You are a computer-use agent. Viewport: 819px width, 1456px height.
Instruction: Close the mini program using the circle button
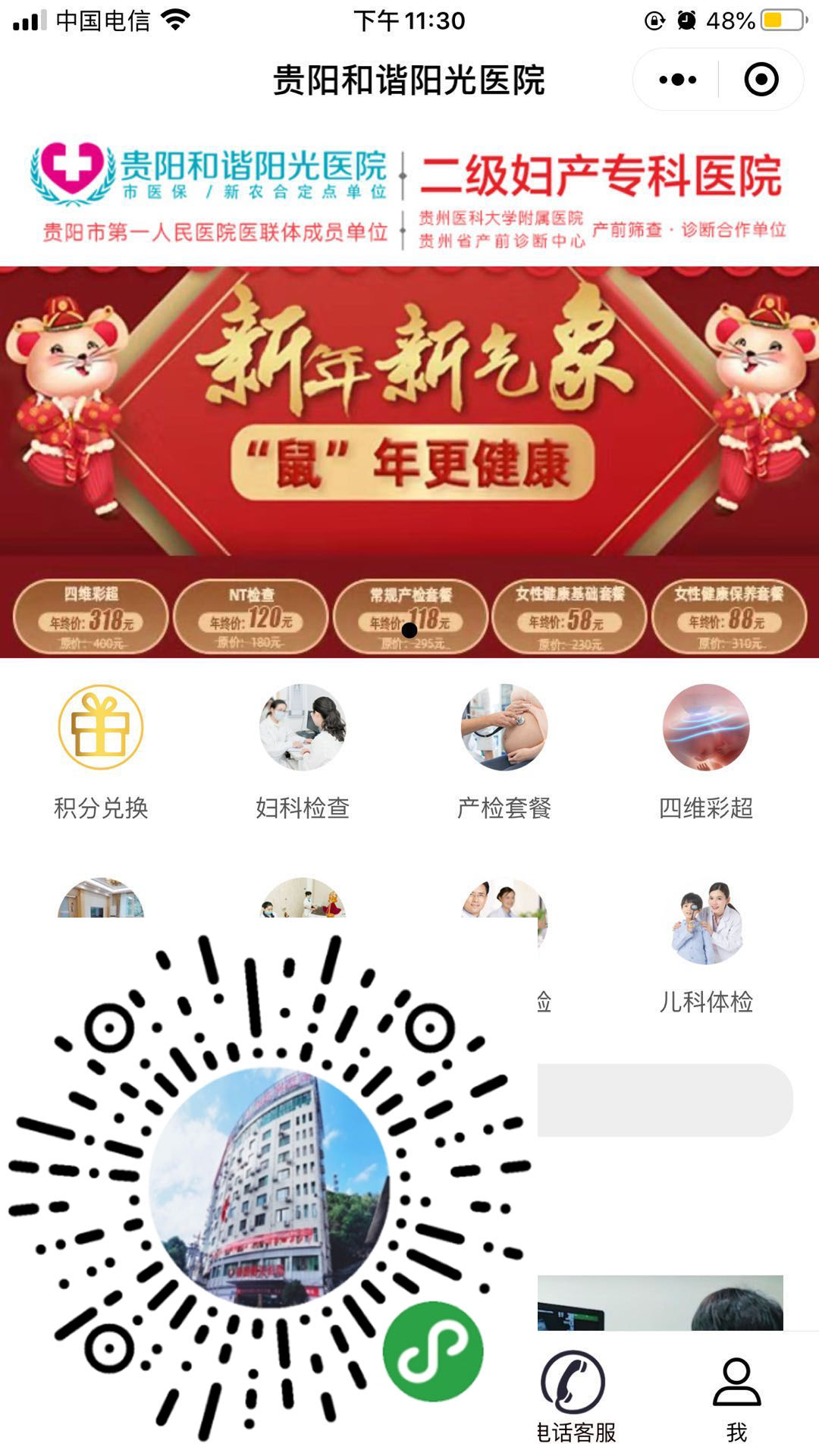pos(761,80)
